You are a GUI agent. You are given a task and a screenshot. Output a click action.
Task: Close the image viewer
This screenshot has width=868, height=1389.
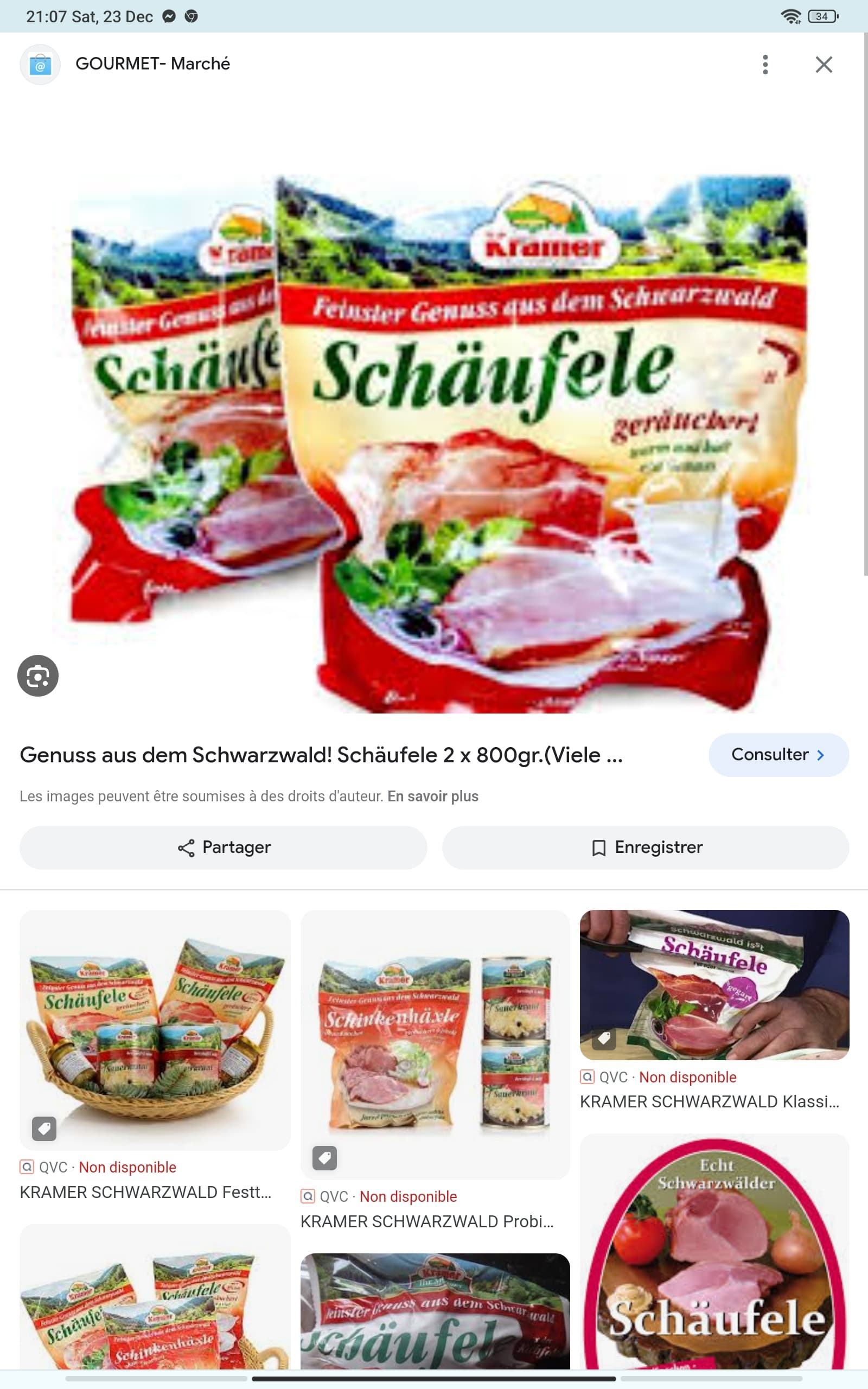pyautogui.click(x=824, y=64)
